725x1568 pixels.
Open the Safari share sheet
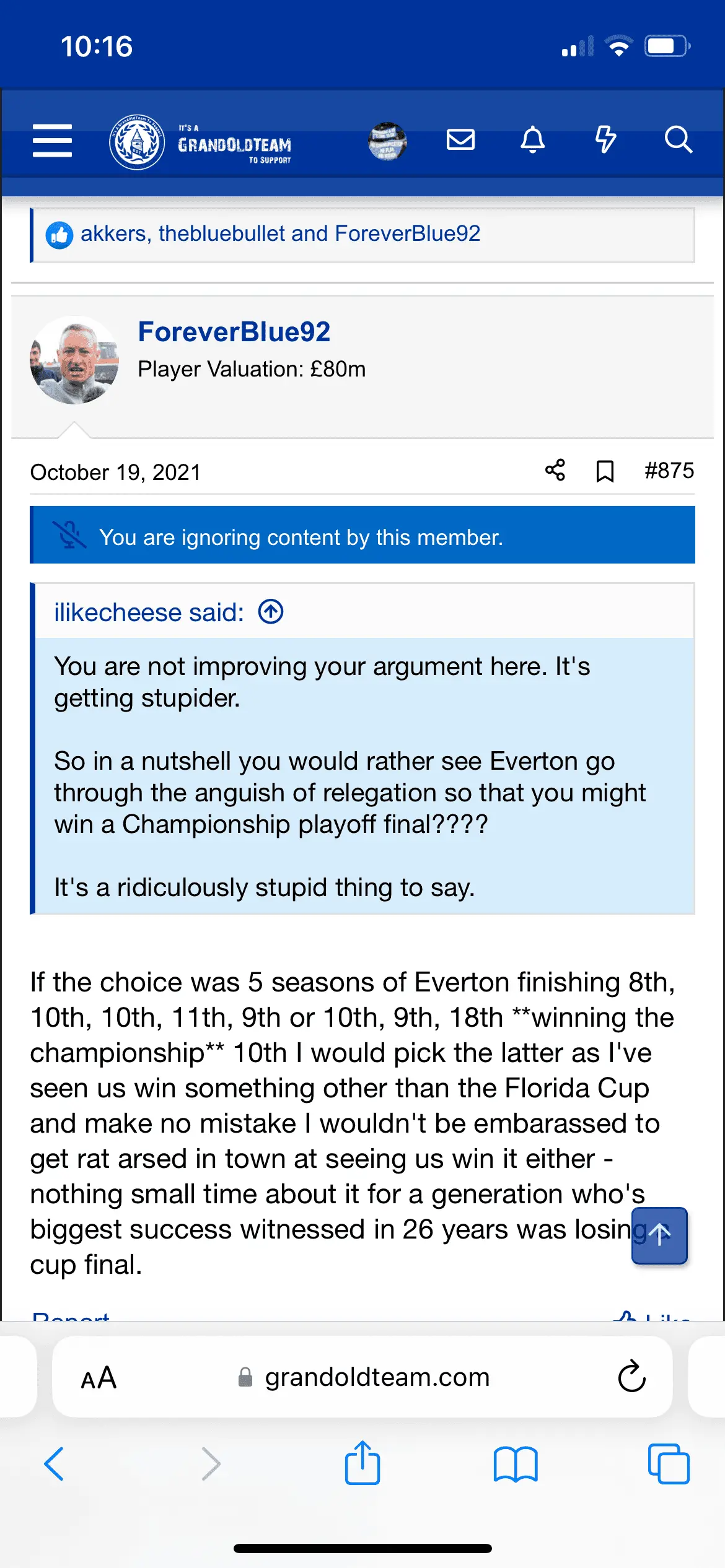coord(362,1463)
